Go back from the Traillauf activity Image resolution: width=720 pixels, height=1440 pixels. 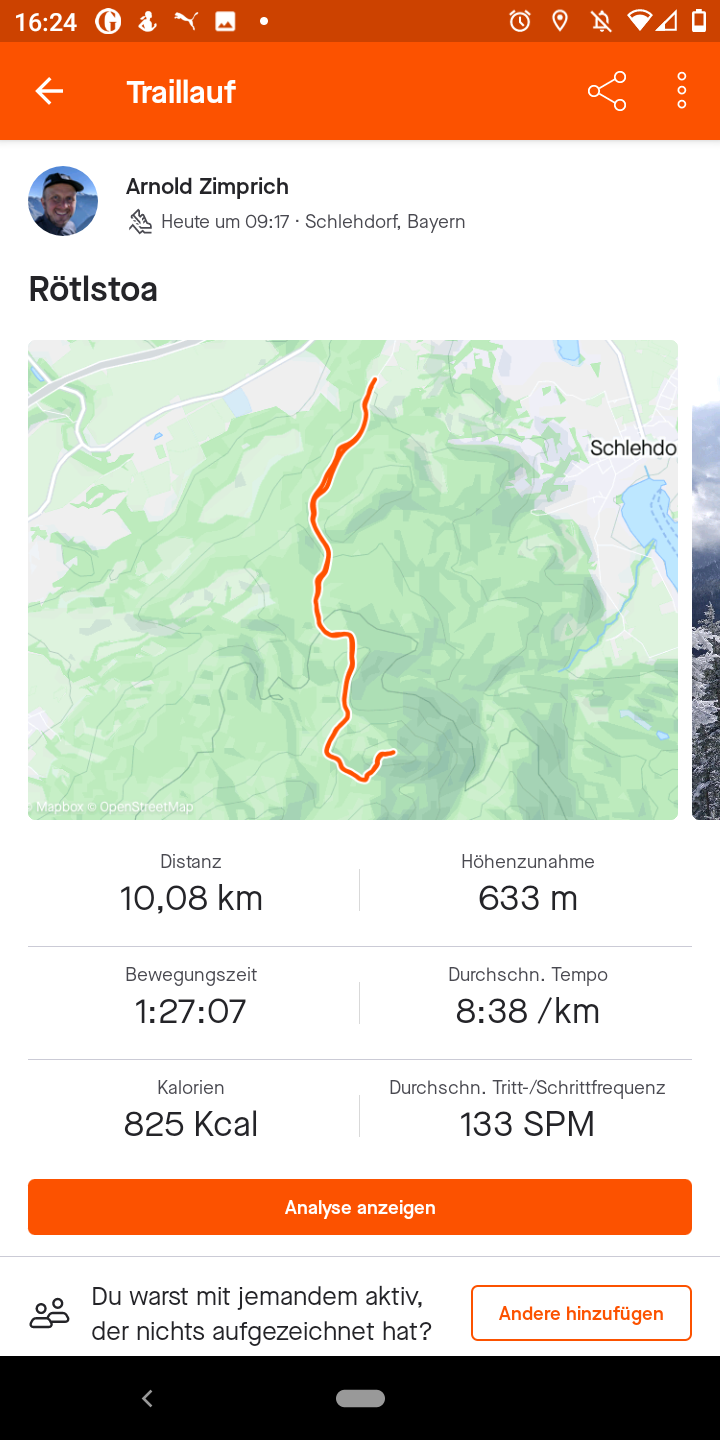click(49, 92)
